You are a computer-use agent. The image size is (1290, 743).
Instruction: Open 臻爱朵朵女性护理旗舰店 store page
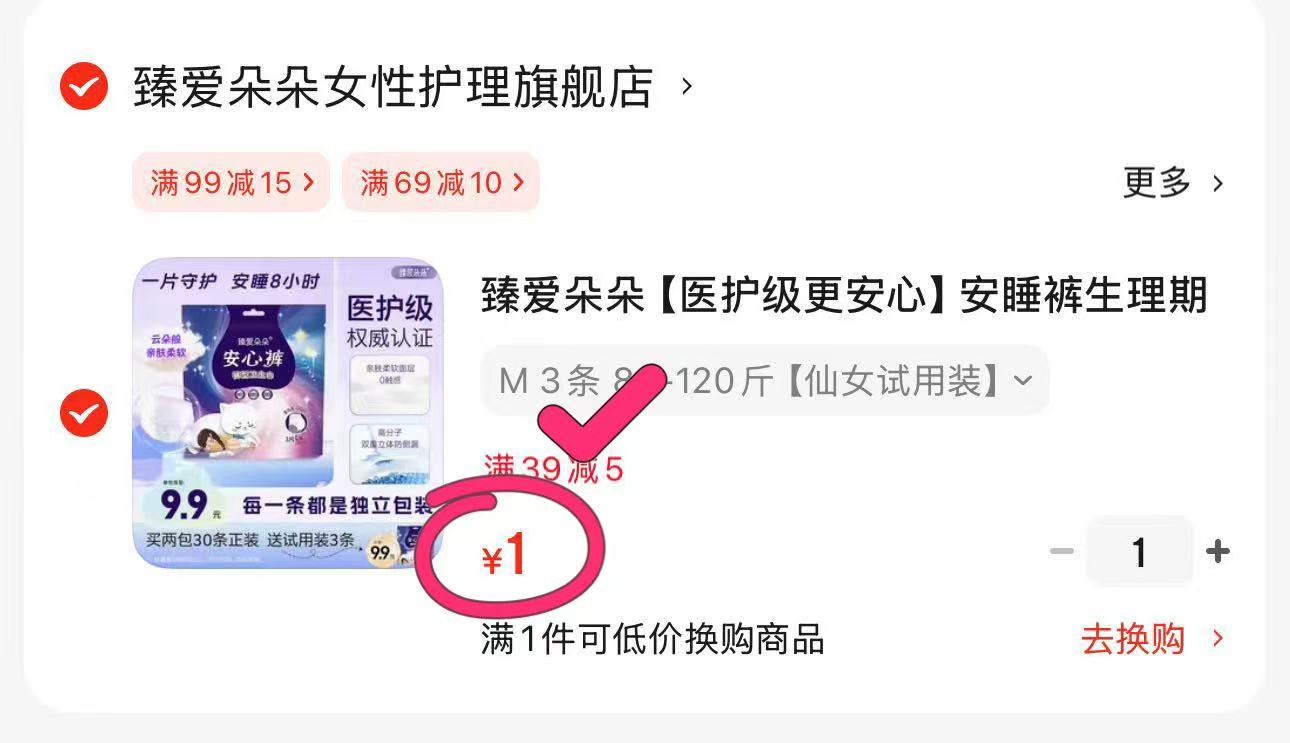[x=392, y=88]
